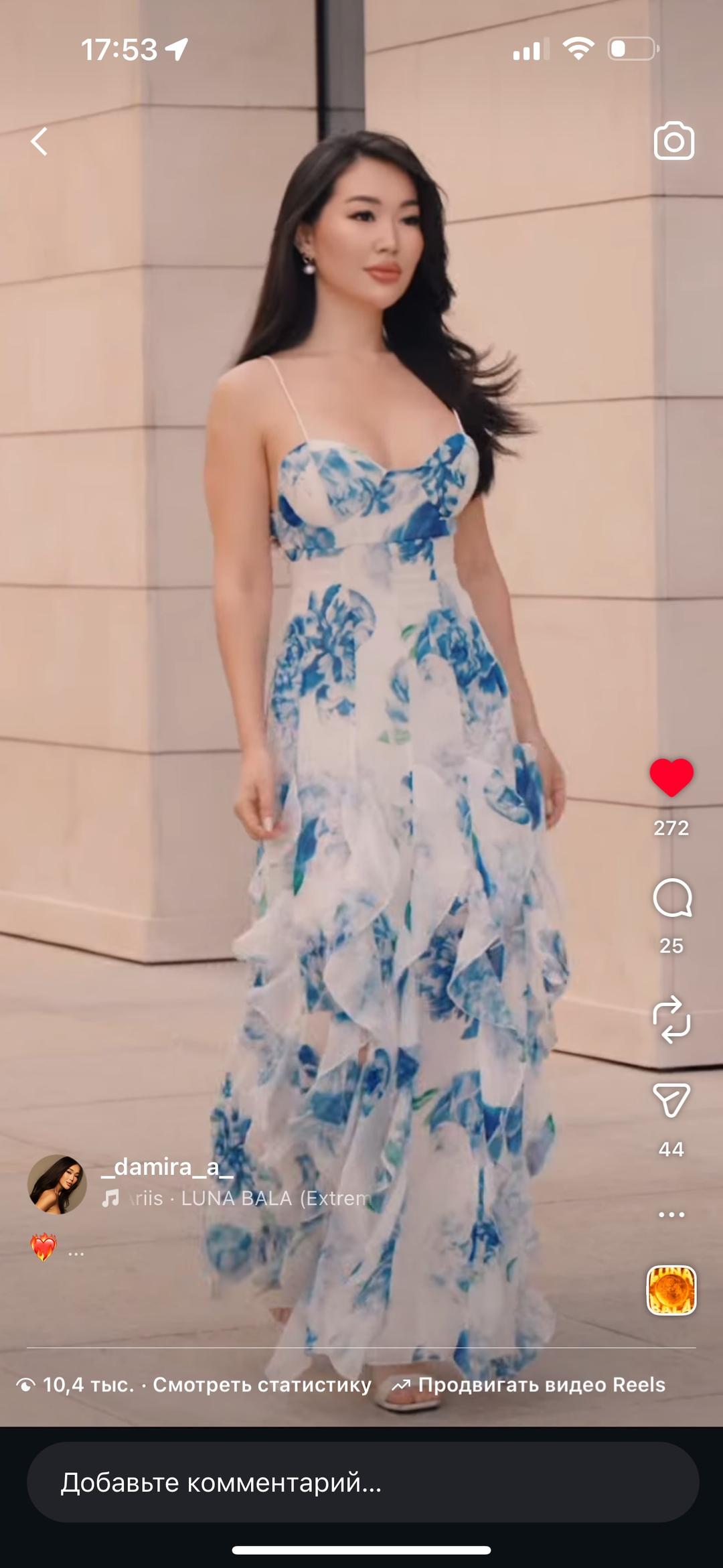The image size is (723, 1568).
Task: Tap the Добавьте комментарий field
Action: [x=363, y=1482]
